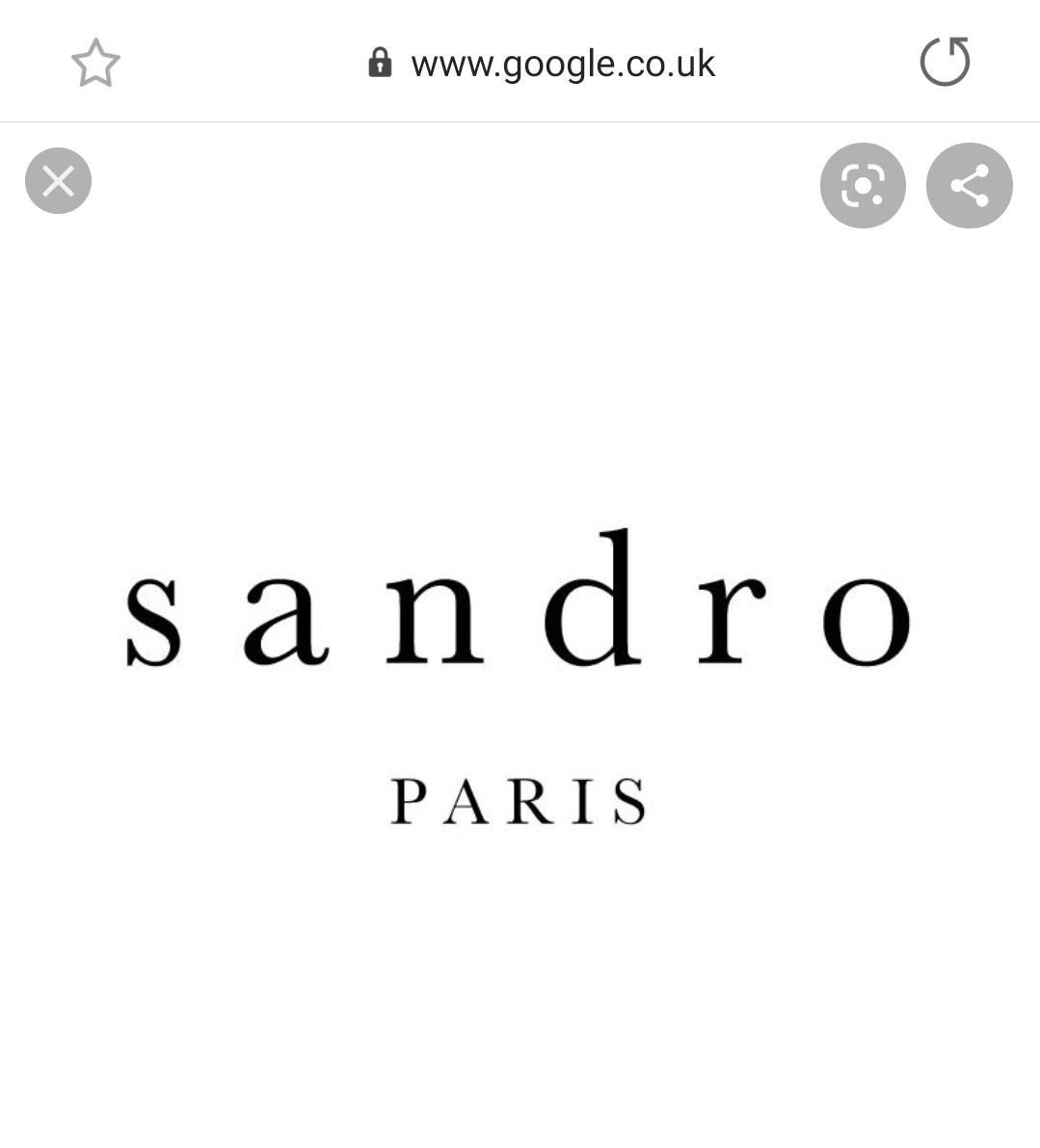Reload the page
The width and height of the screenshot is (1040, 1148).
945,63
